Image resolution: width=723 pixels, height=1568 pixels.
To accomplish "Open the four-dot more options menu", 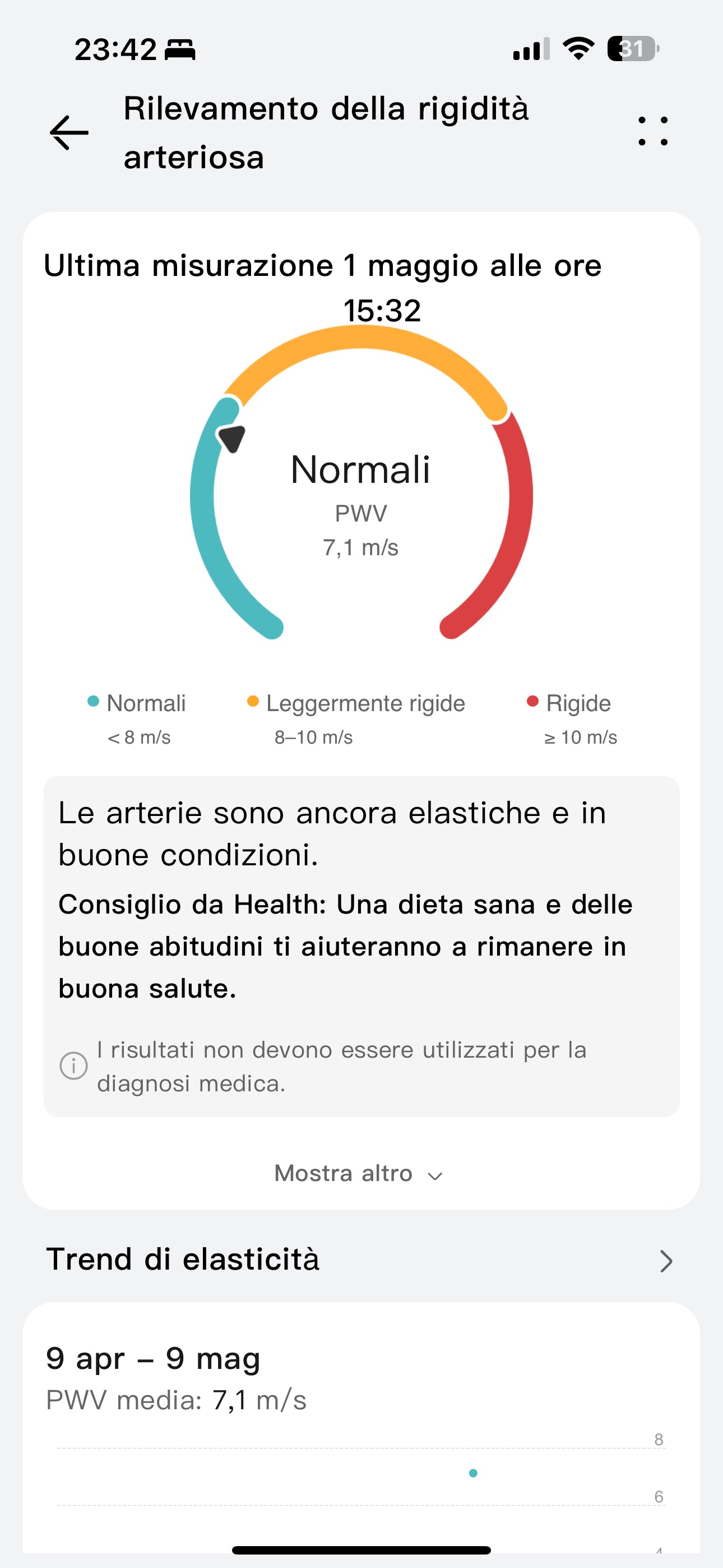I will (653, 131).
